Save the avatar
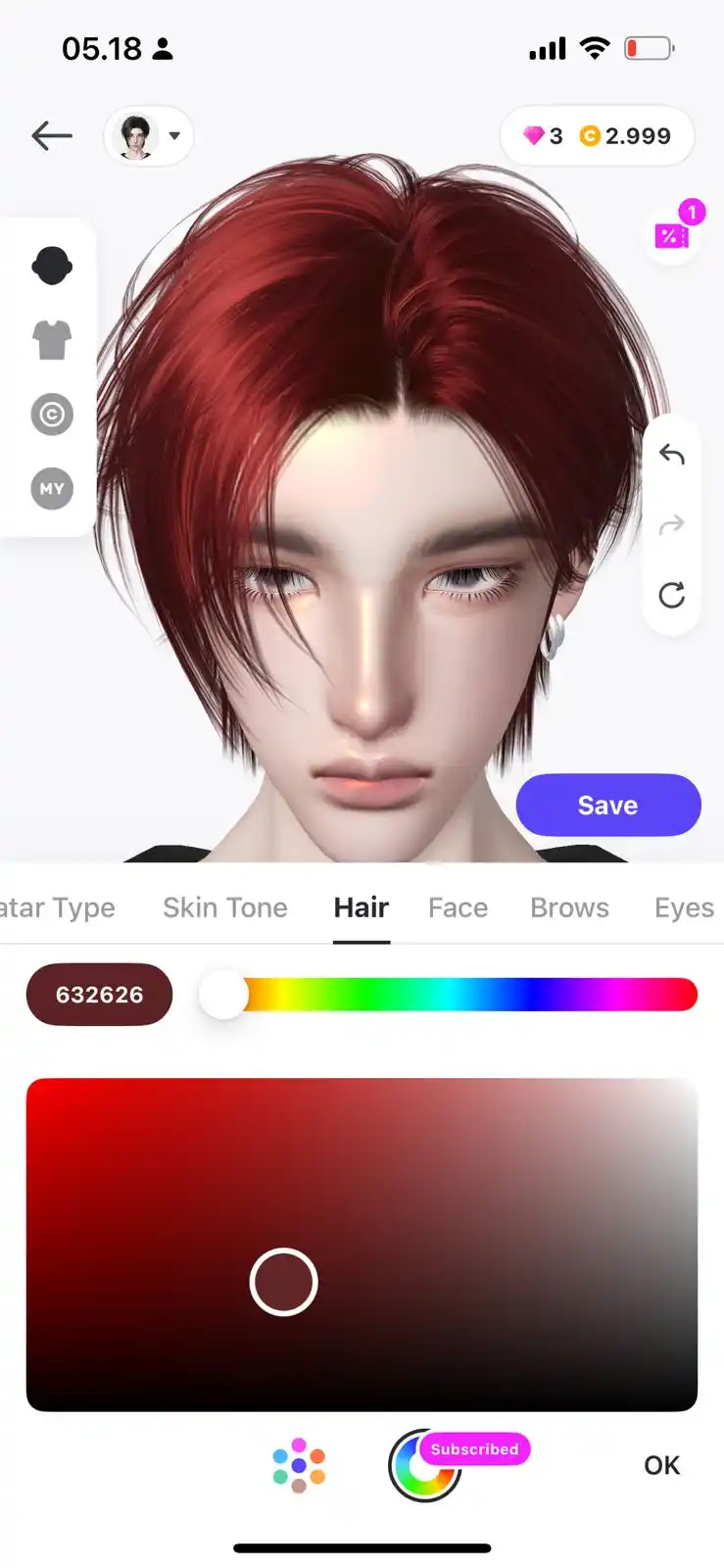This screenshot has width=724, height=1568. point(607,805)
